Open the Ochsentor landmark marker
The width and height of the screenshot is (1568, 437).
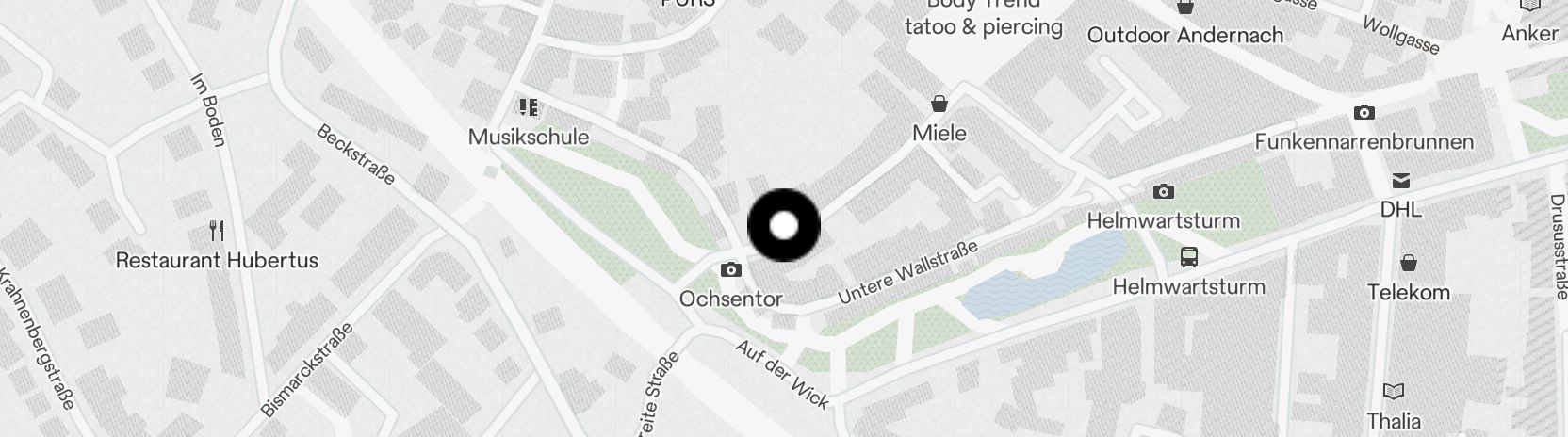pos(730,270)
